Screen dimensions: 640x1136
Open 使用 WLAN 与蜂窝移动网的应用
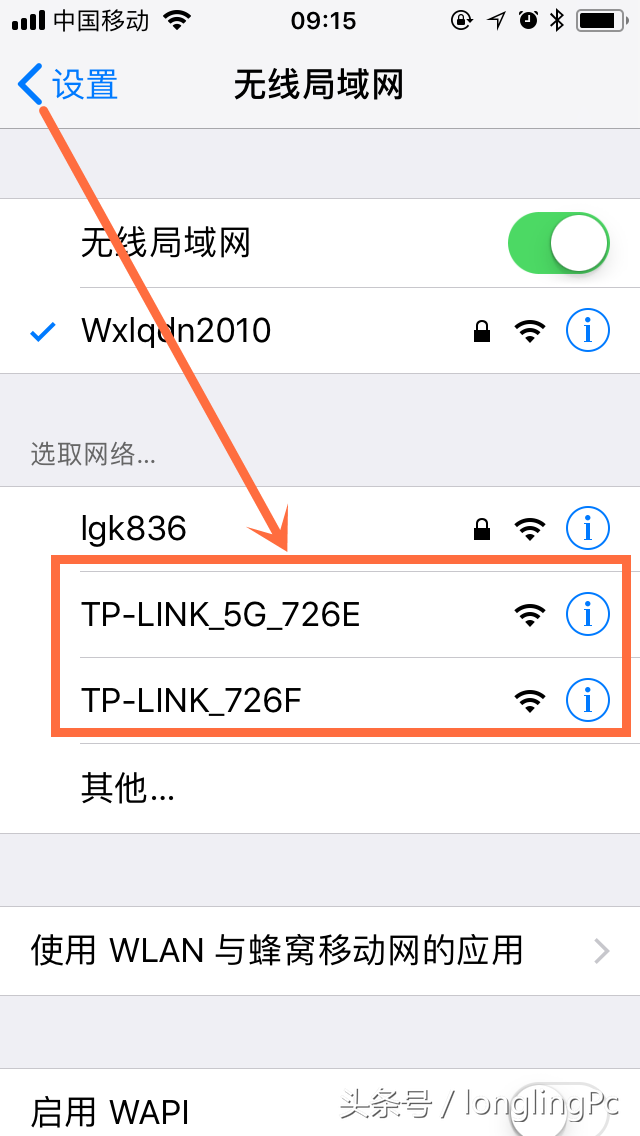320,950
